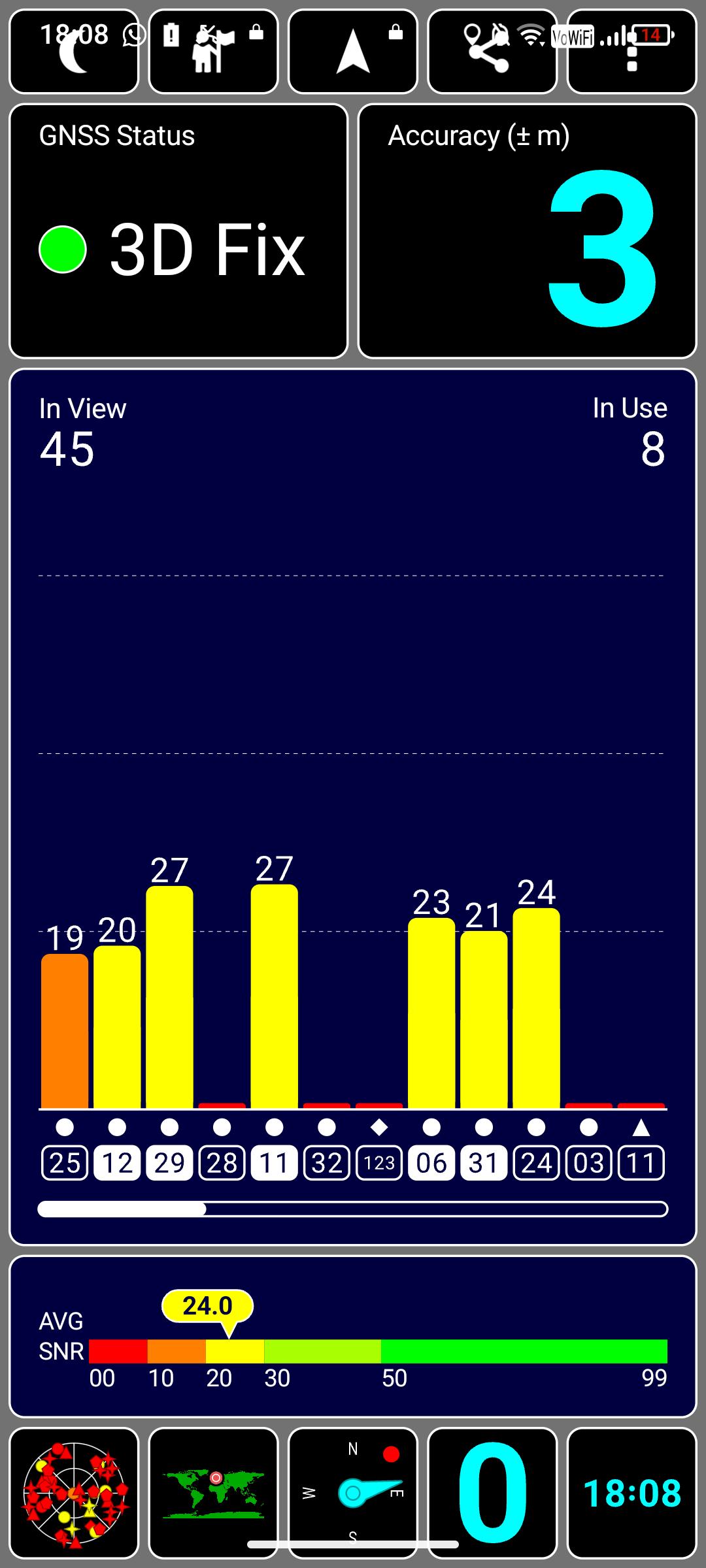Toggle night mode with the moon icon
The image size is (706, 1568).
74,52
